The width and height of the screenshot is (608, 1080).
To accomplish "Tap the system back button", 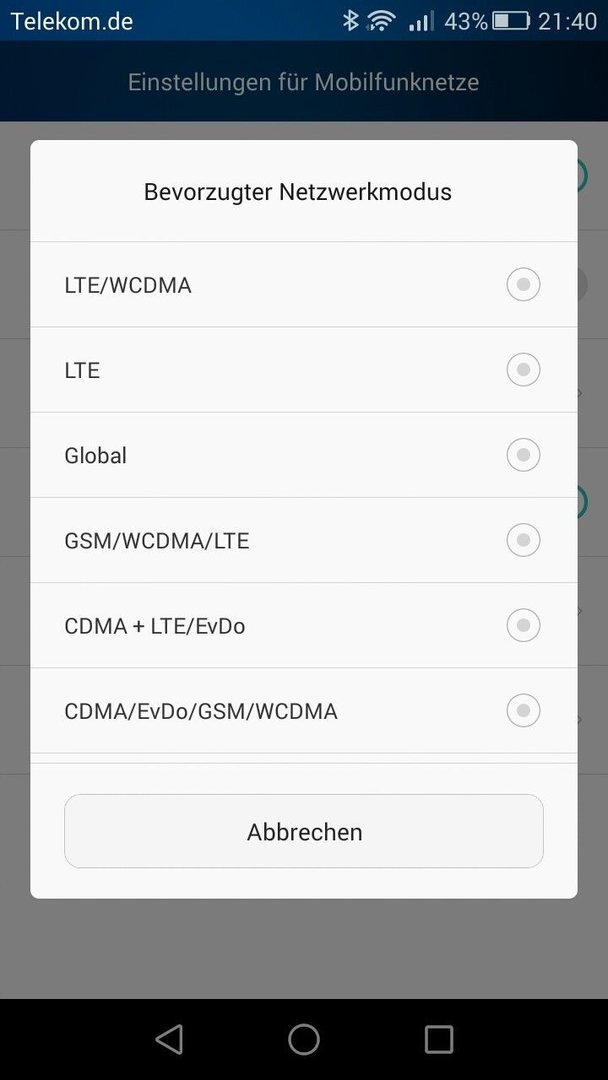I will (169, 1039).
